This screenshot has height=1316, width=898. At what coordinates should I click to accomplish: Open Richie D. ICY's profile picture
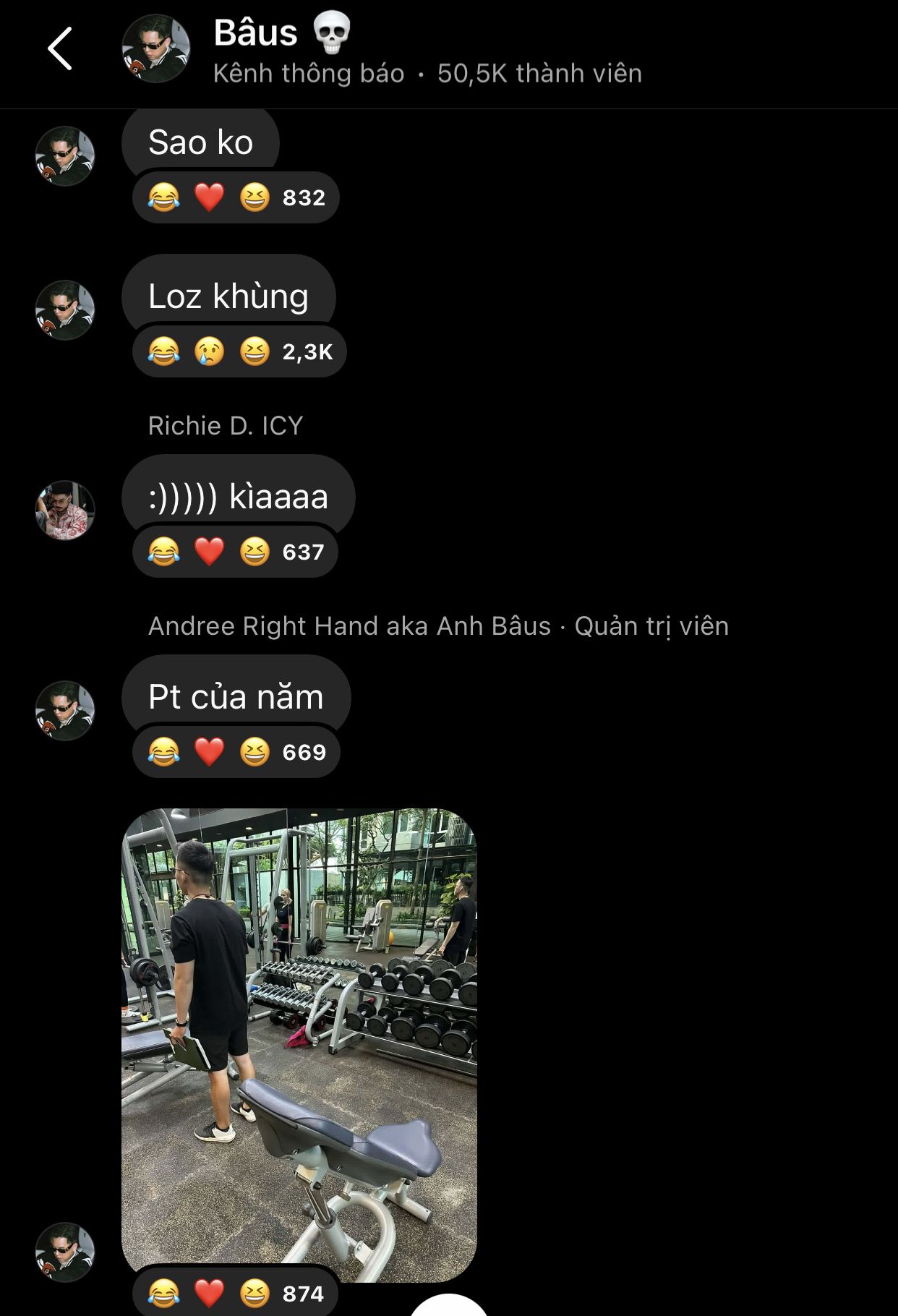coord(65,510)
